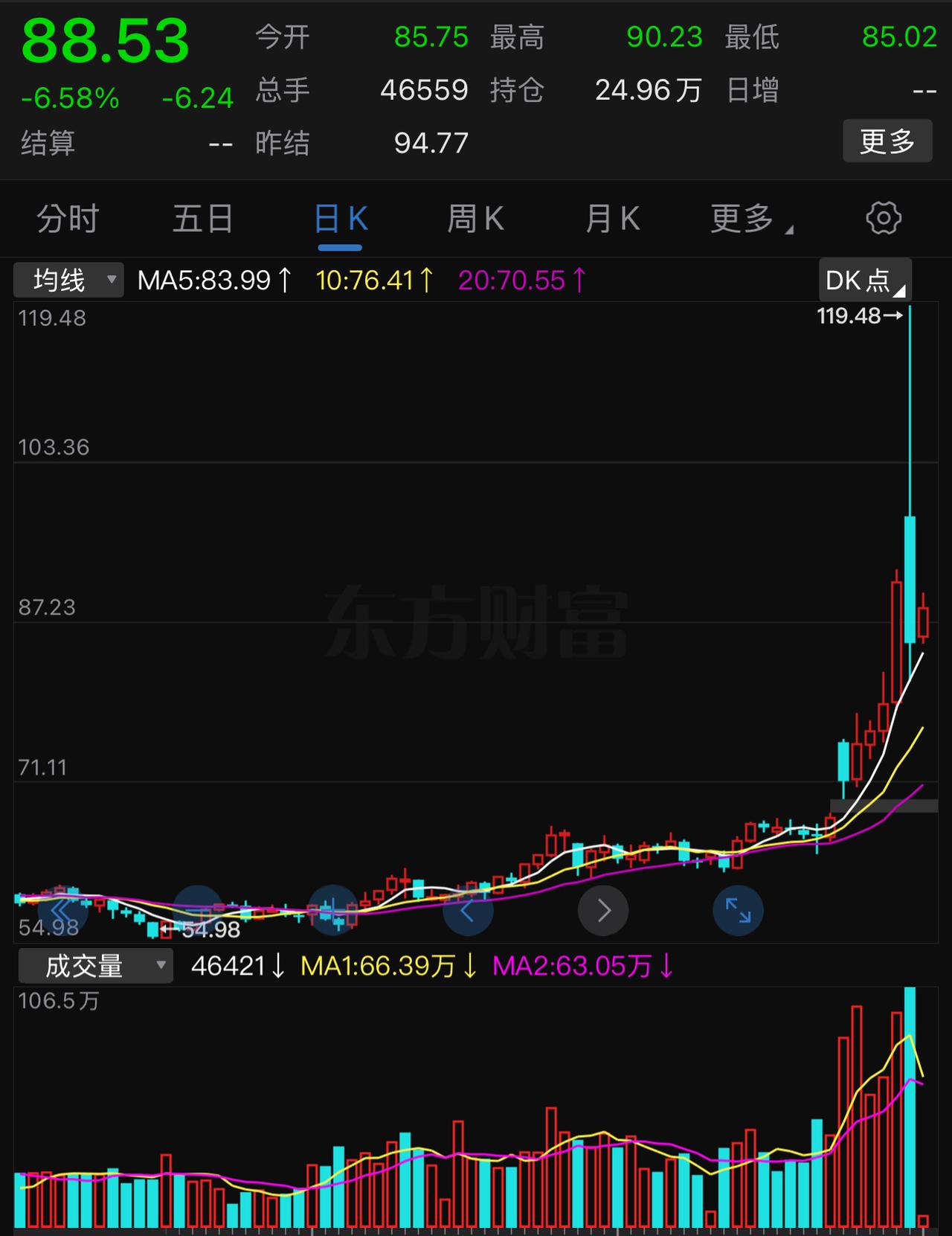Select the 五日 five-day view
This screenshot has width=952, height=1236.
tap(202, 218)
